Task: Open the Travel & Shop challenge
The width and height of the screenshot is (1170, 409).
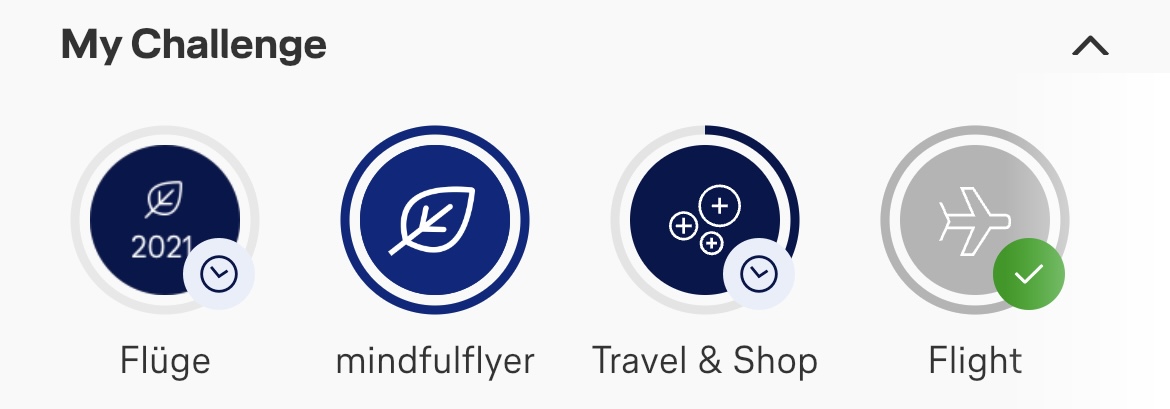Action: (705, 220)
